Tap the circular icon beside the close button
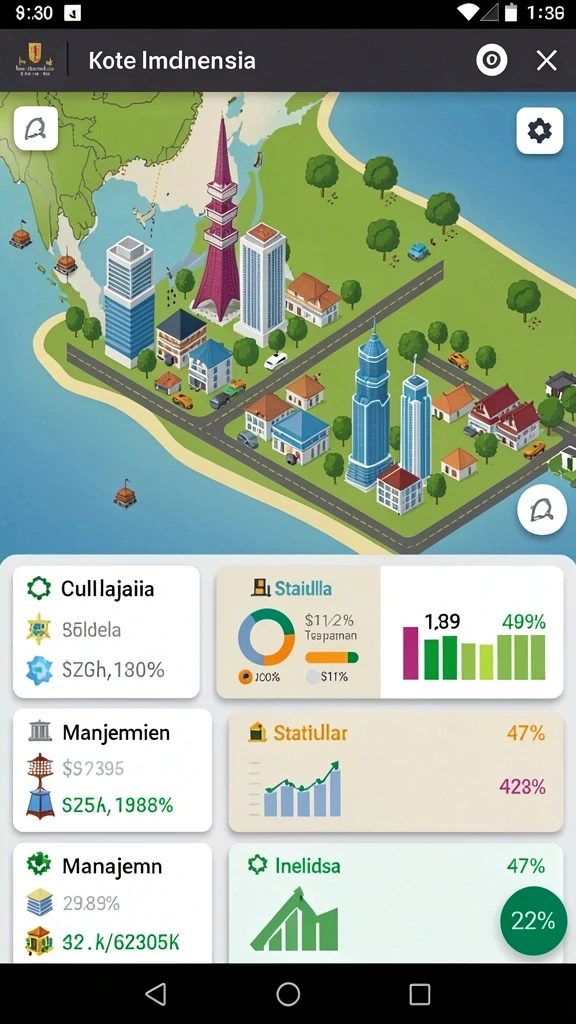 [492, 61]
